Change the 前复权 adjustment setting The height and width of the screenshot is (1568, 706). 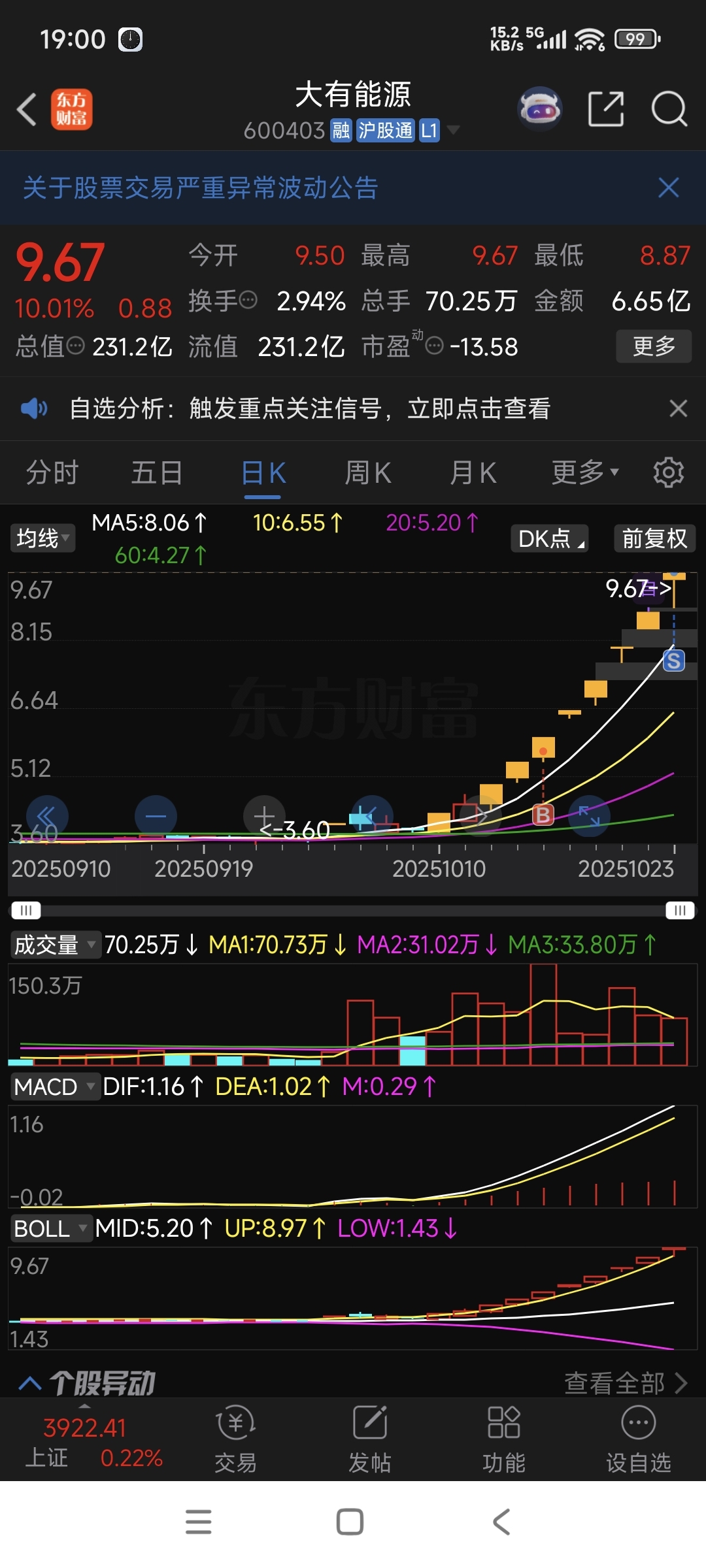654,539
